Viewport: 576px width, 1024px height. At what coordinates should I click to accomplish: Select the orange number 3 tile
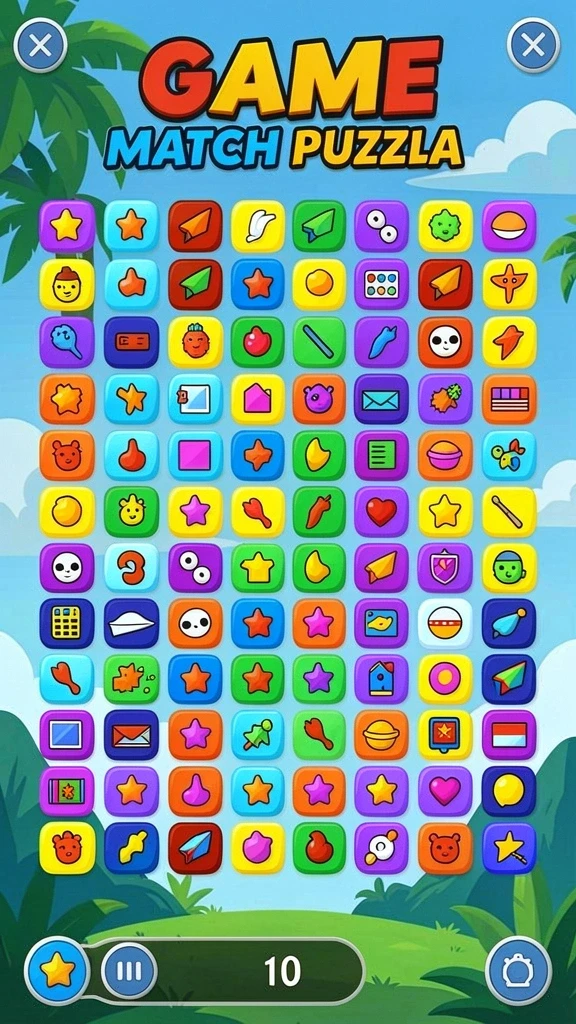pos(131,568)
